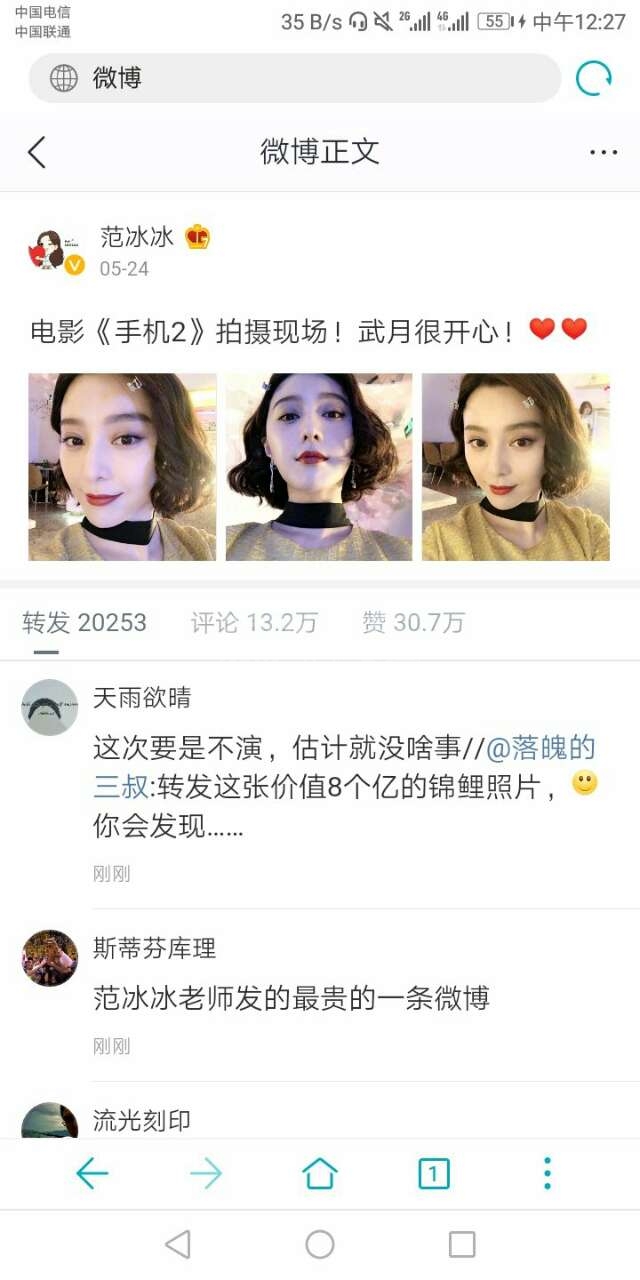Reload the page with the refresh icon
Screen dimensions: 640x1280
(593, 78)
